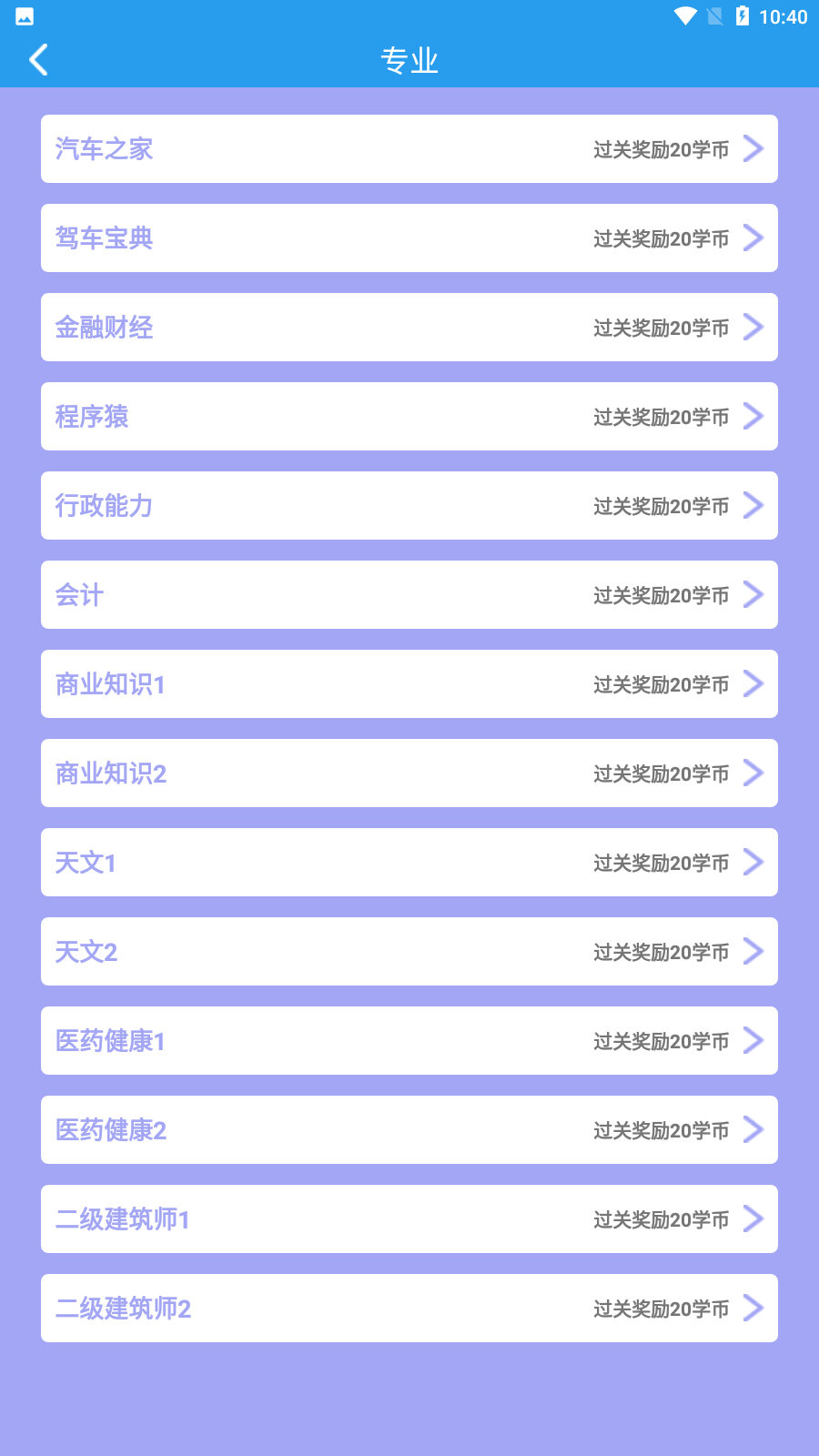Tap the chevron next to 行政能力
The height and width of the screenshot is (1456, 819).
753,505
